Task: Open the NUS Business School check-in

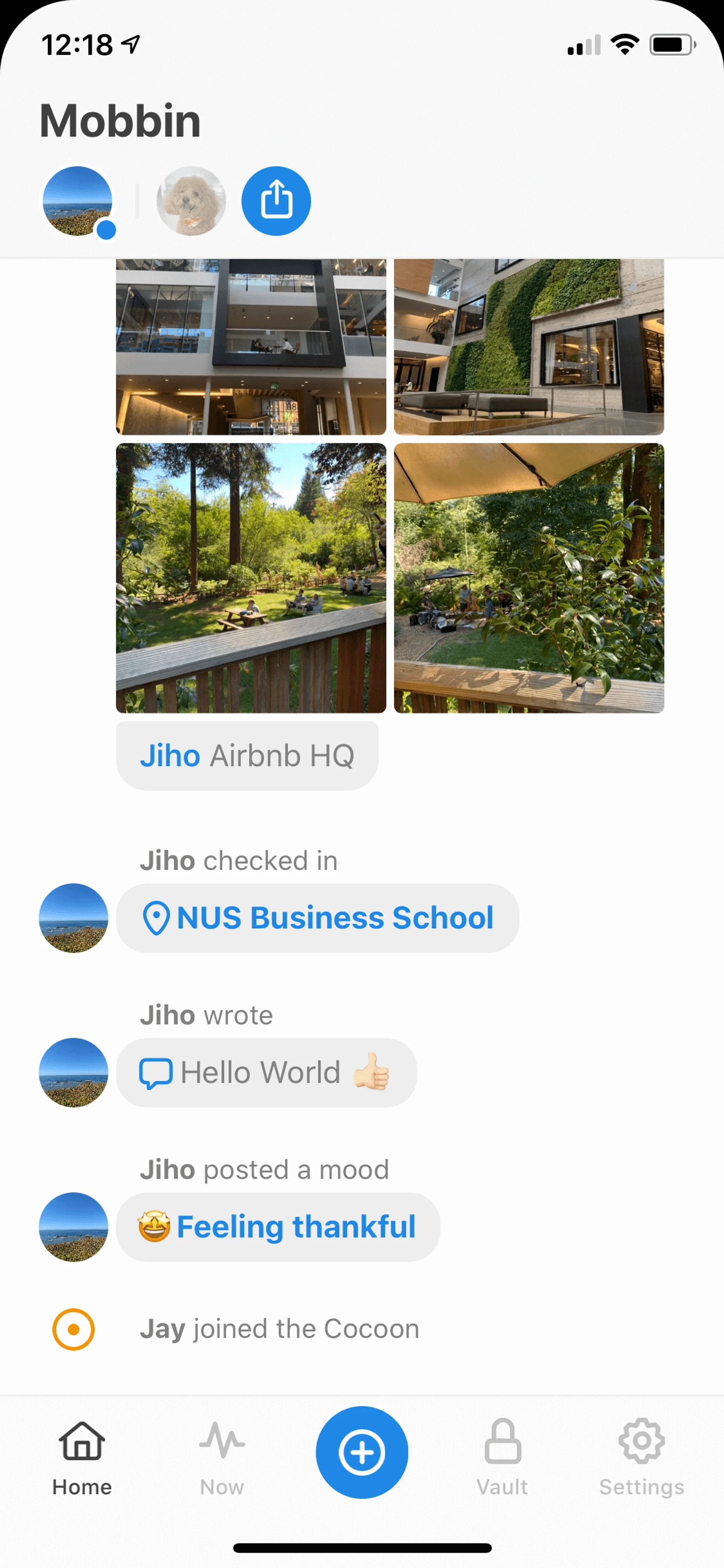Action: click(317, 918)
